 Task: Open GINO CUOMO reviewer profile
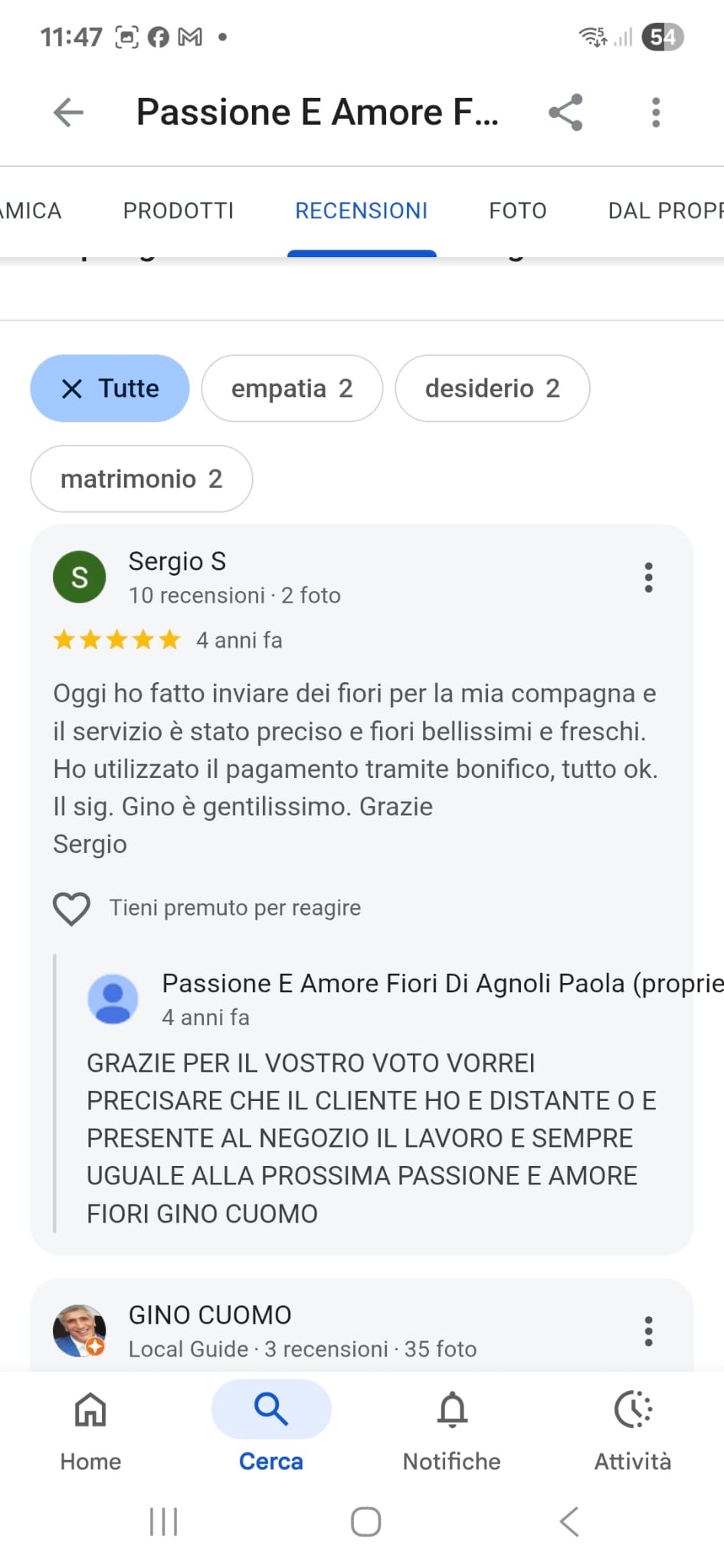pyautogui.click(x=210, y=1315)
